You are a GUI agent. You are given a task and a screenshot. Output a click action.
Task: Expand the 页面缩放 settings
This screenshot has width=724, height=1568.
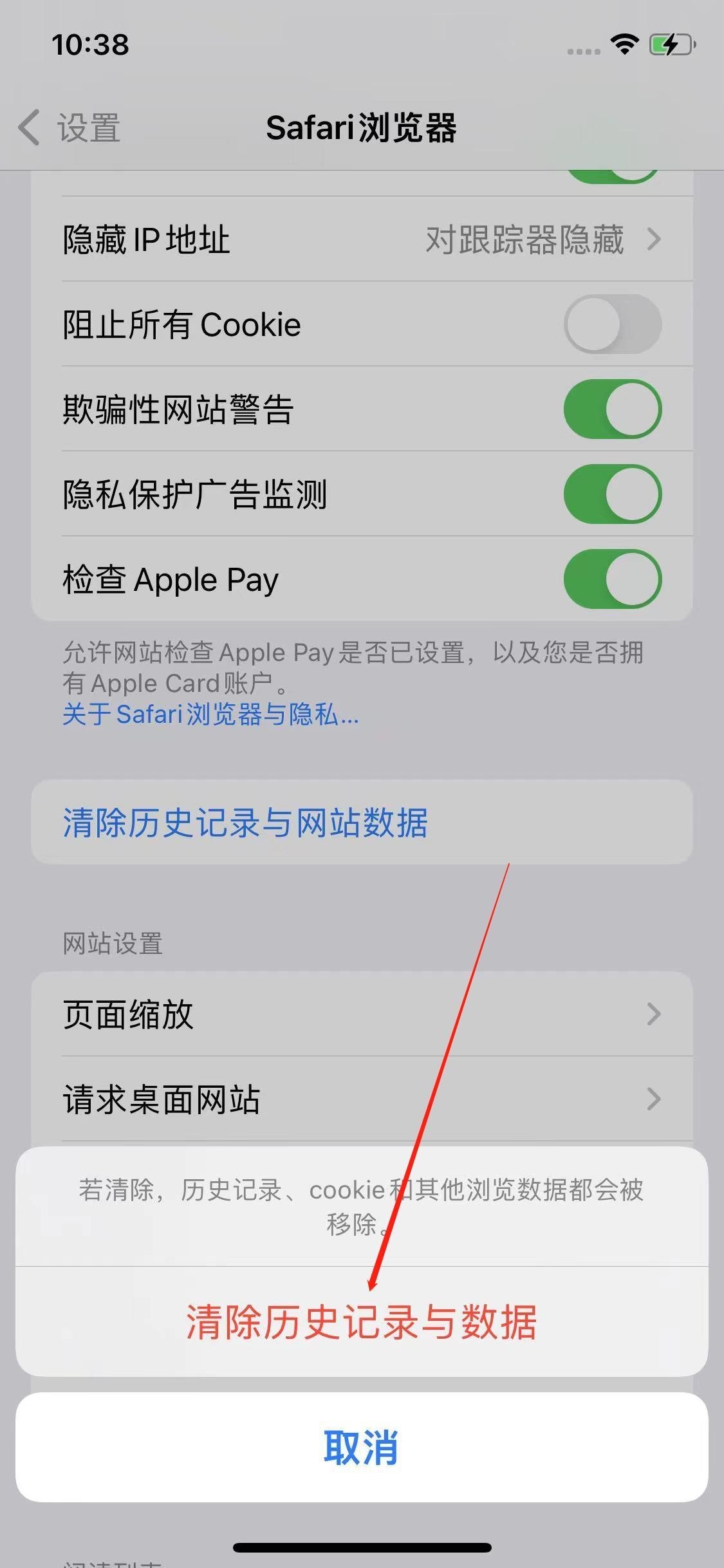point(360,1015)
